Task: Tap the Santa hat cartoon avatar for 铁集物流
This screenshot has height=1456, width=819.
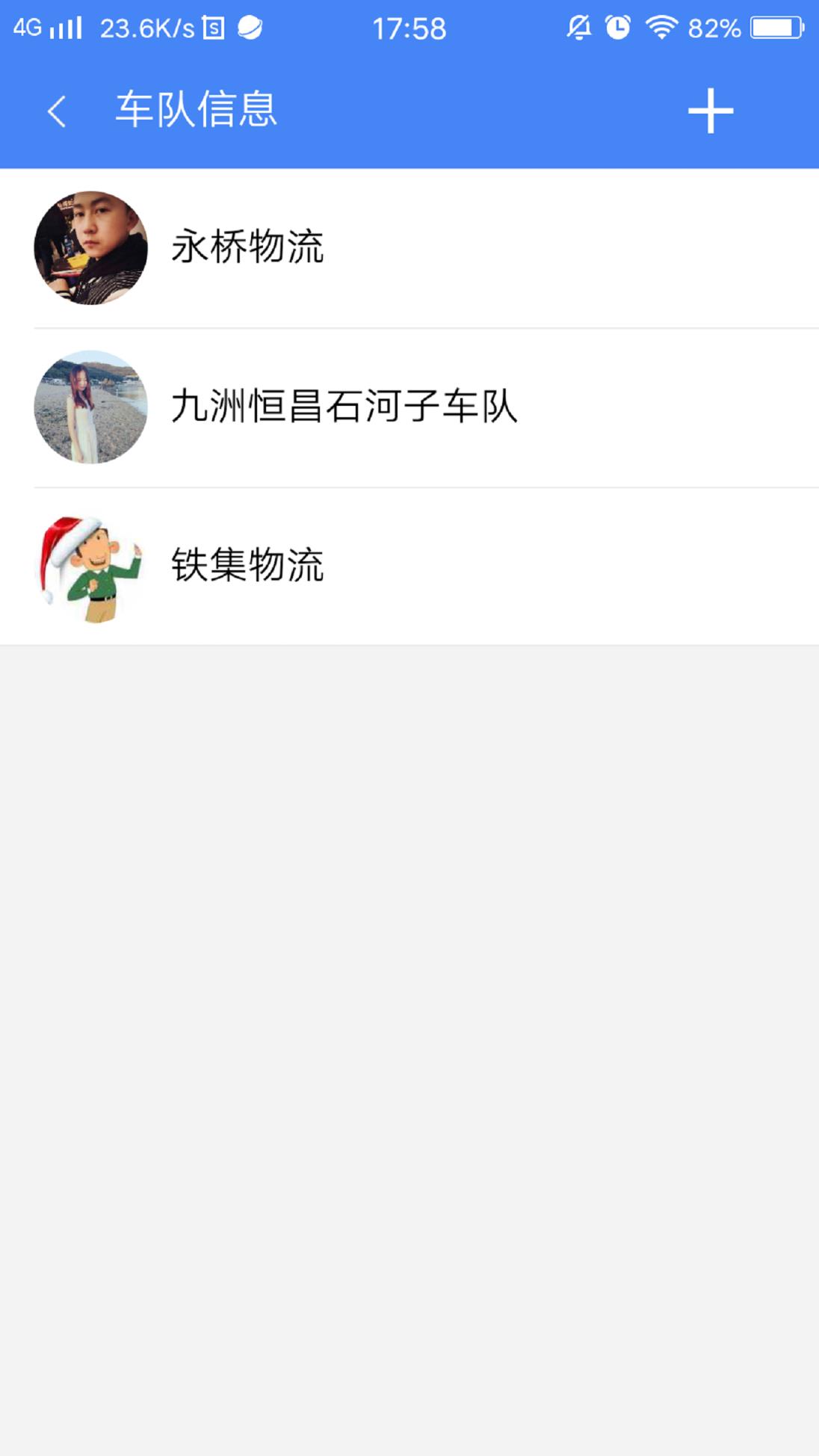Action: pos(91,570)
